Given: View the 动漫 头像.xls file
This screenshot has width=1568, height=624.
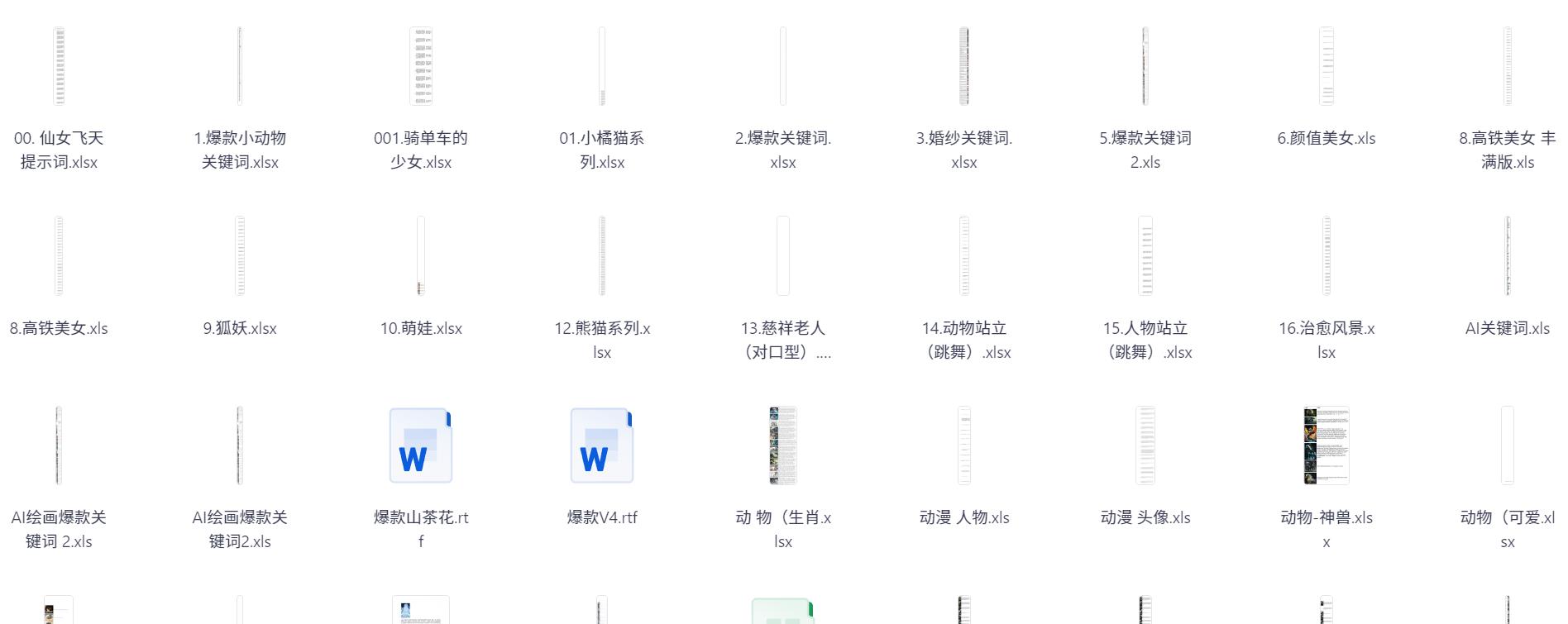Looking at the screenshot, I should [x=1145, y=445].
